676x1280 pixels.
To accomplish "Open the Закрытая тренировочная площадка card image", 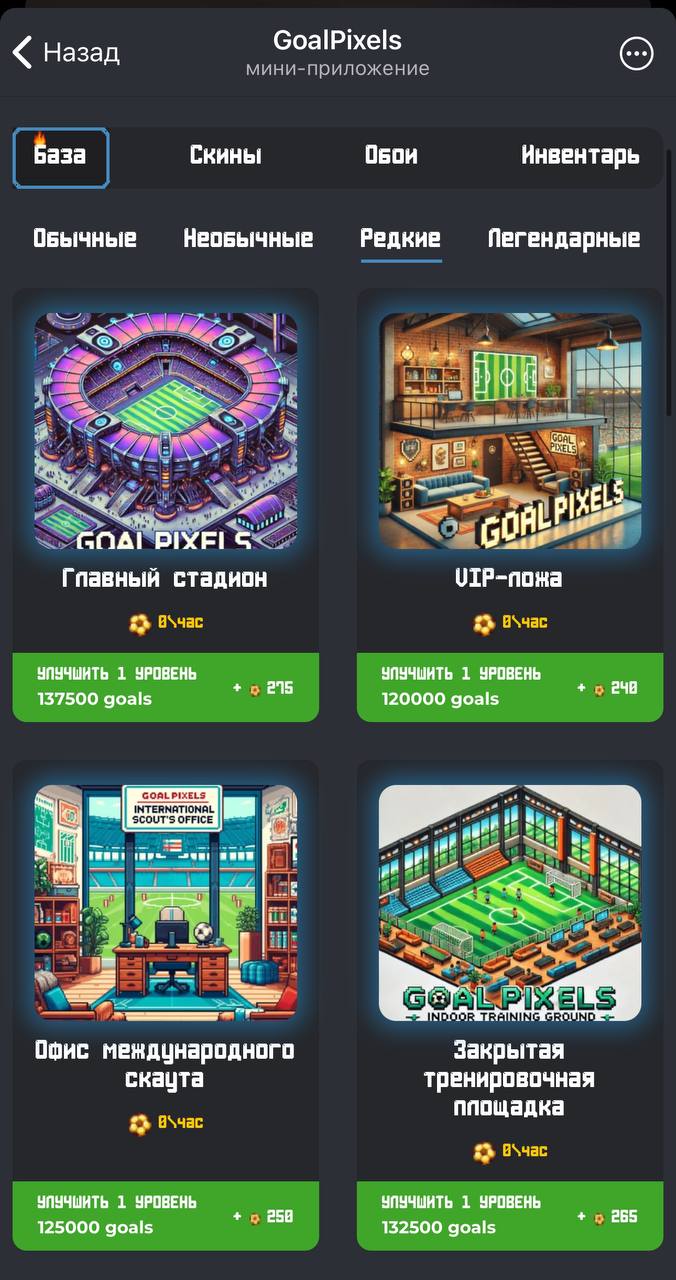I will click(510, 902).
